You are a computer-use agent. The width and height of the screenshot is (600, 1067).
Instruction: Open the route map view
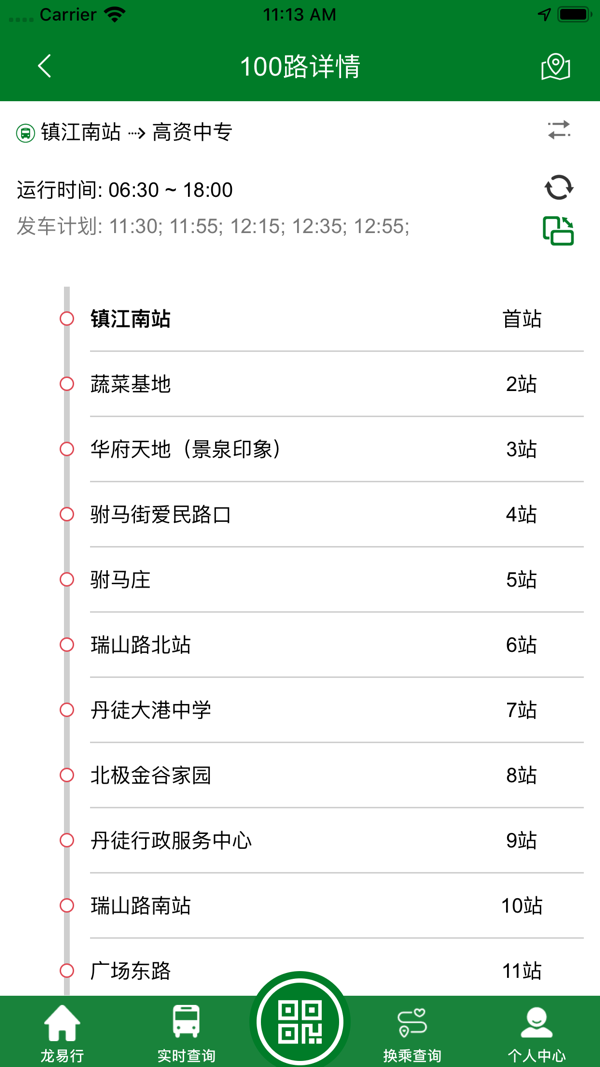click(555, 67)
